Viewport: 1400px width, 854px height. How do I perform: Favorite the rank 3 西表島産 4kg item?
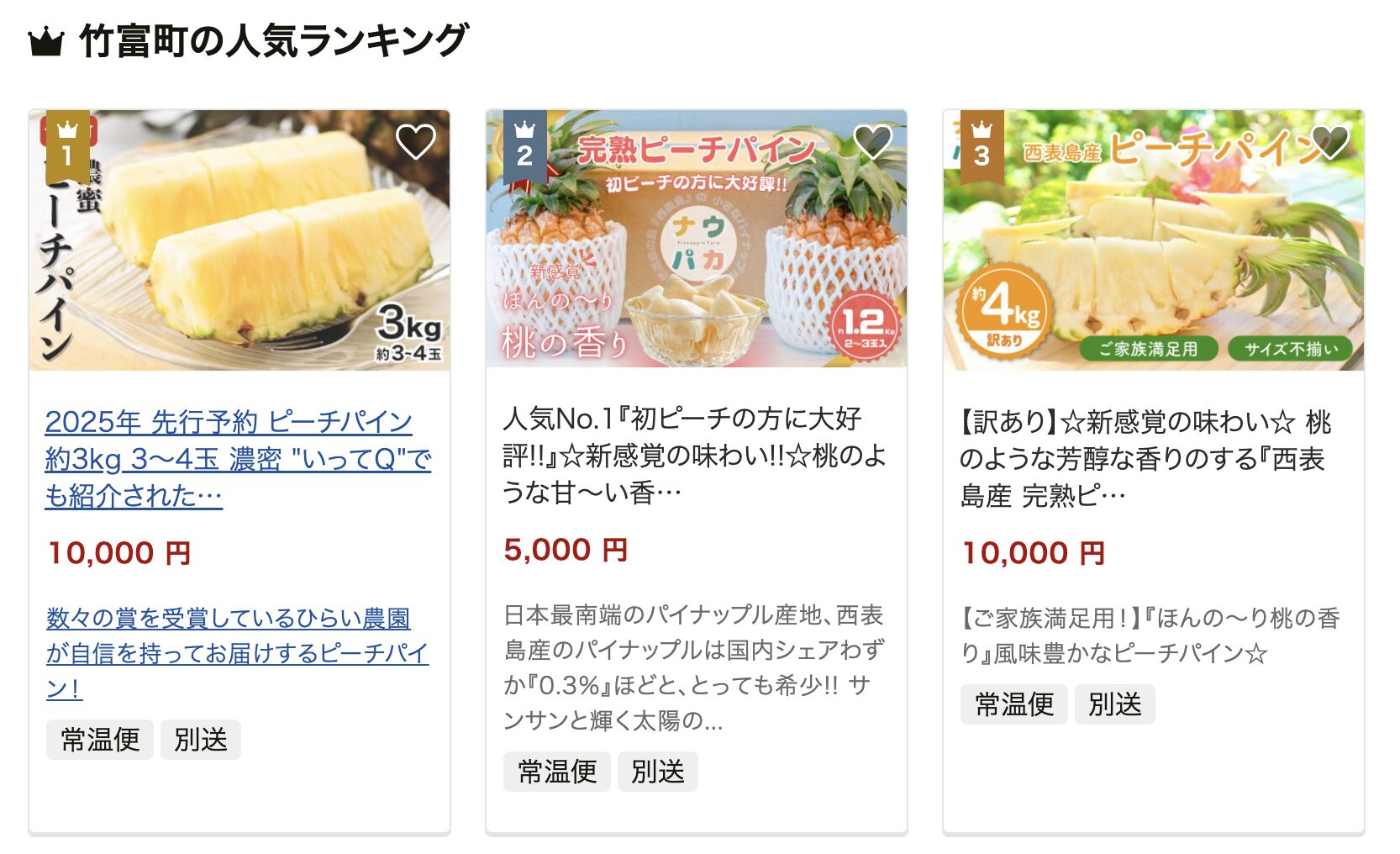(1329, 142)
